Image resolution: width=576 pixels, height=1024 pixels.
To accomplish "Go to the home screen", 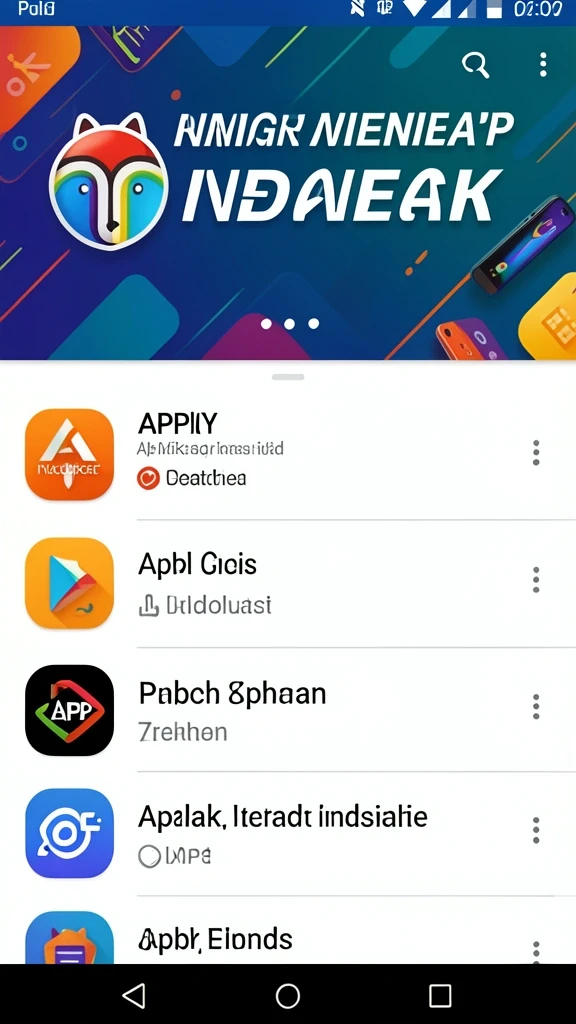I will [x=288, y=995].
